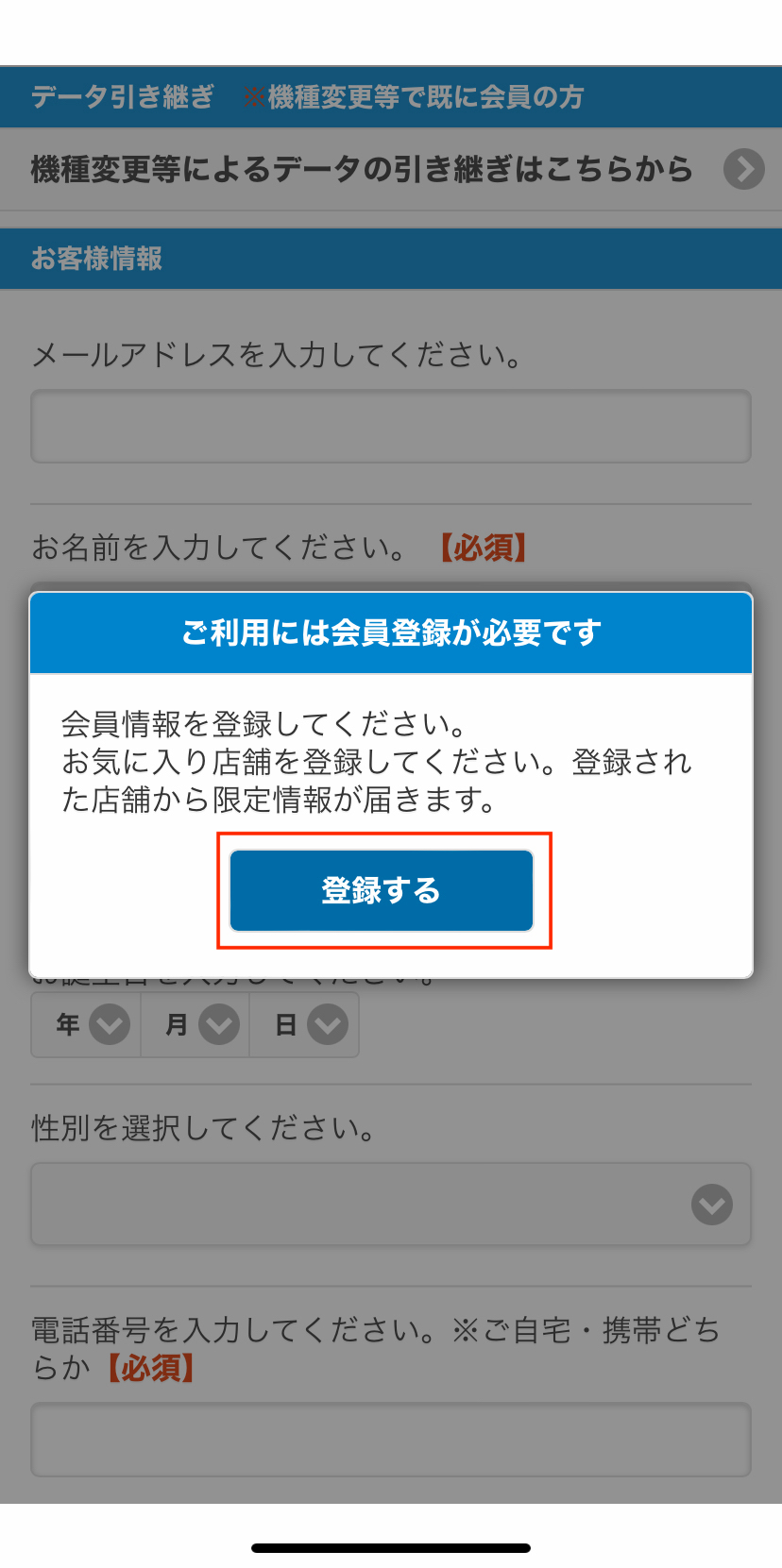Open the 年 birth year dropdown

86,1024
